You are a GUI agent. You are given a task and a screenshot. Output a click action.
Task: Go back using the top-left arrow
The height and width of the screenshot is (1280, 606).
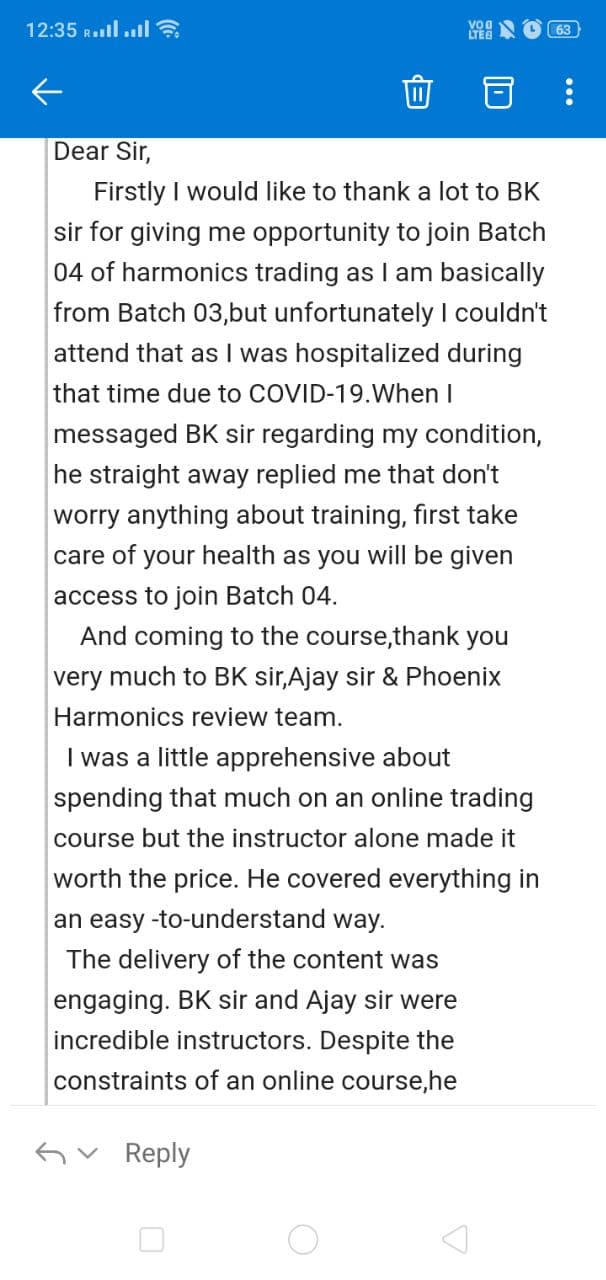click(47, 93)
